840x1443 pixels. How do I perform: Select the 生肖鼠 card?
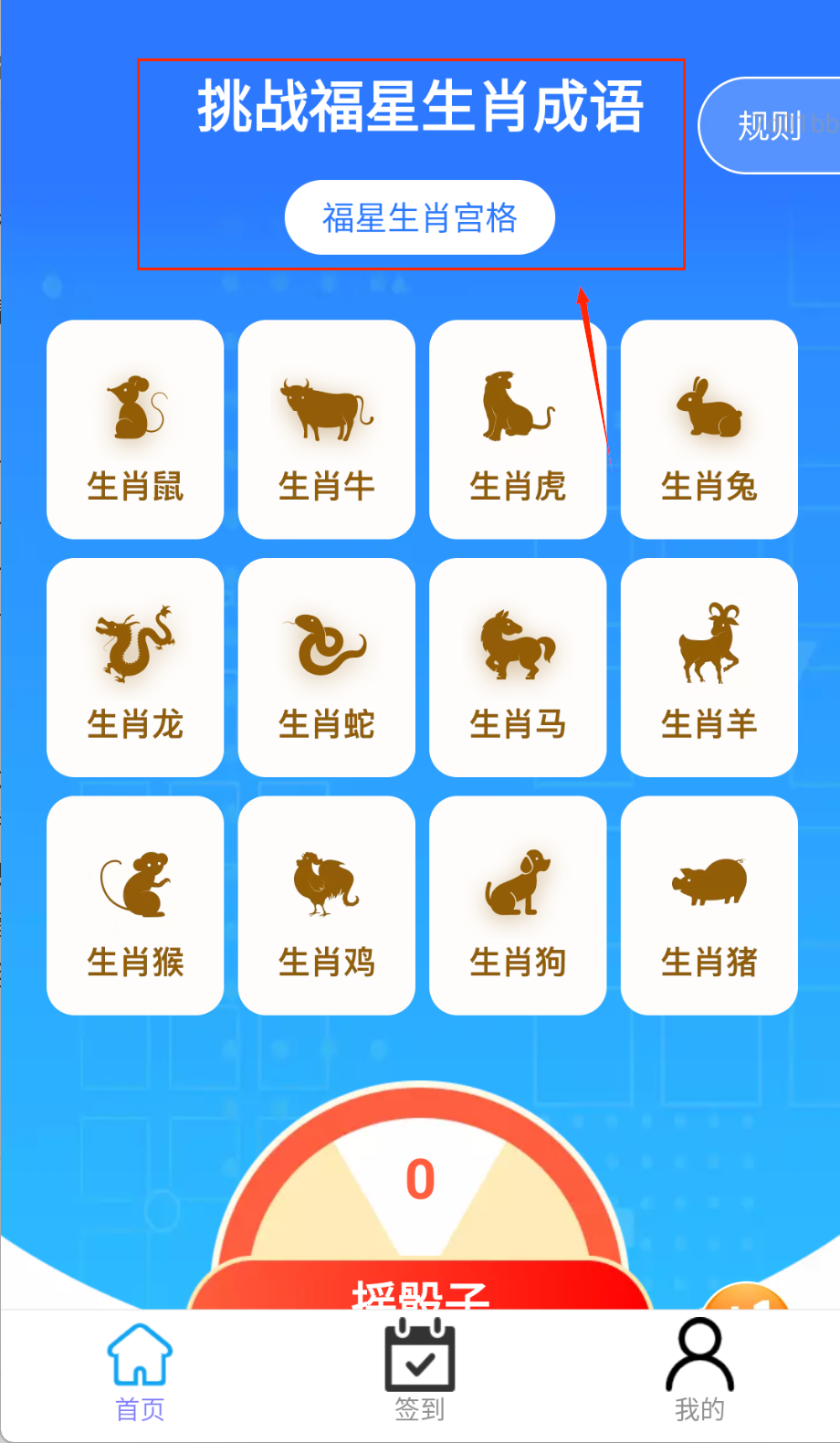(135, 429)
